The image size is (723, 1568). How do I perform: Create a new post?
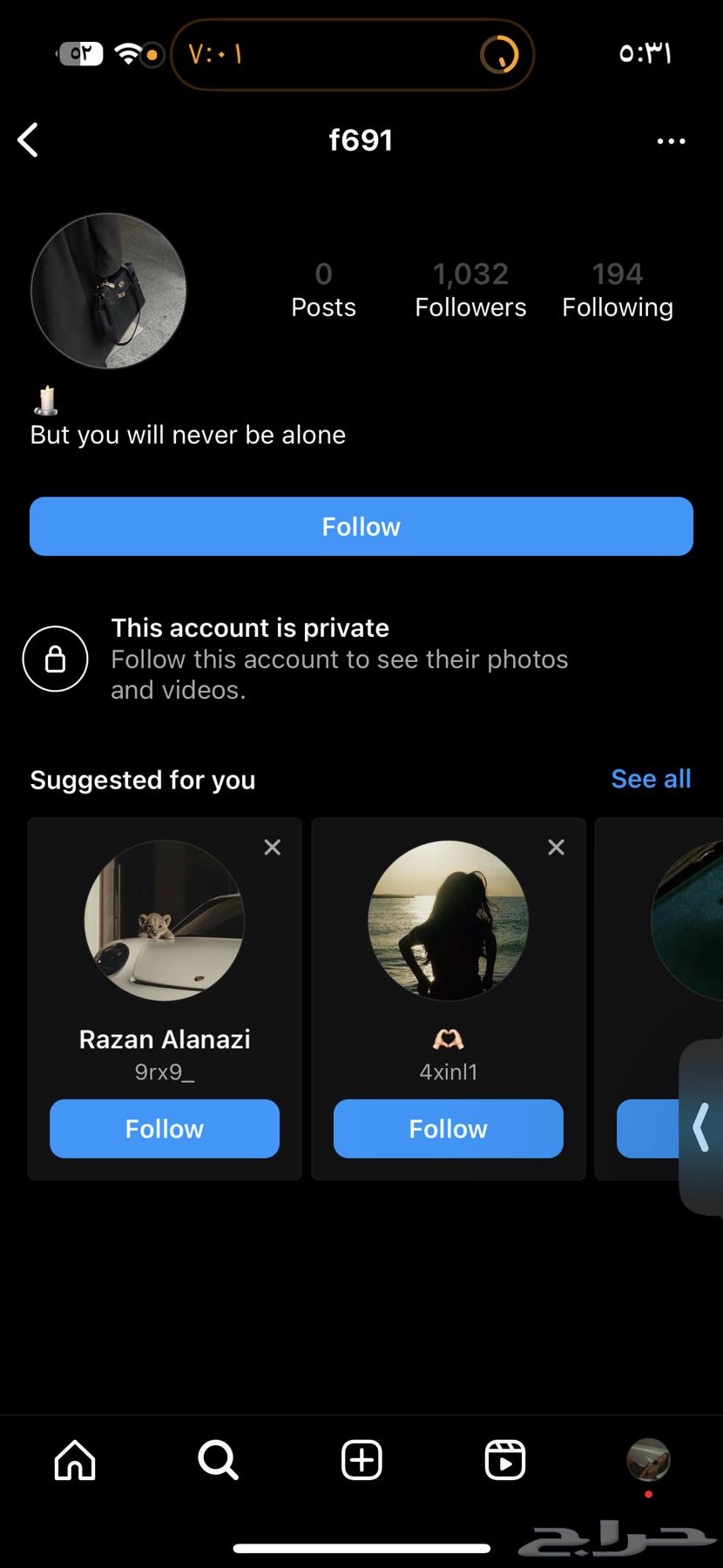[x=361, y=1460]
